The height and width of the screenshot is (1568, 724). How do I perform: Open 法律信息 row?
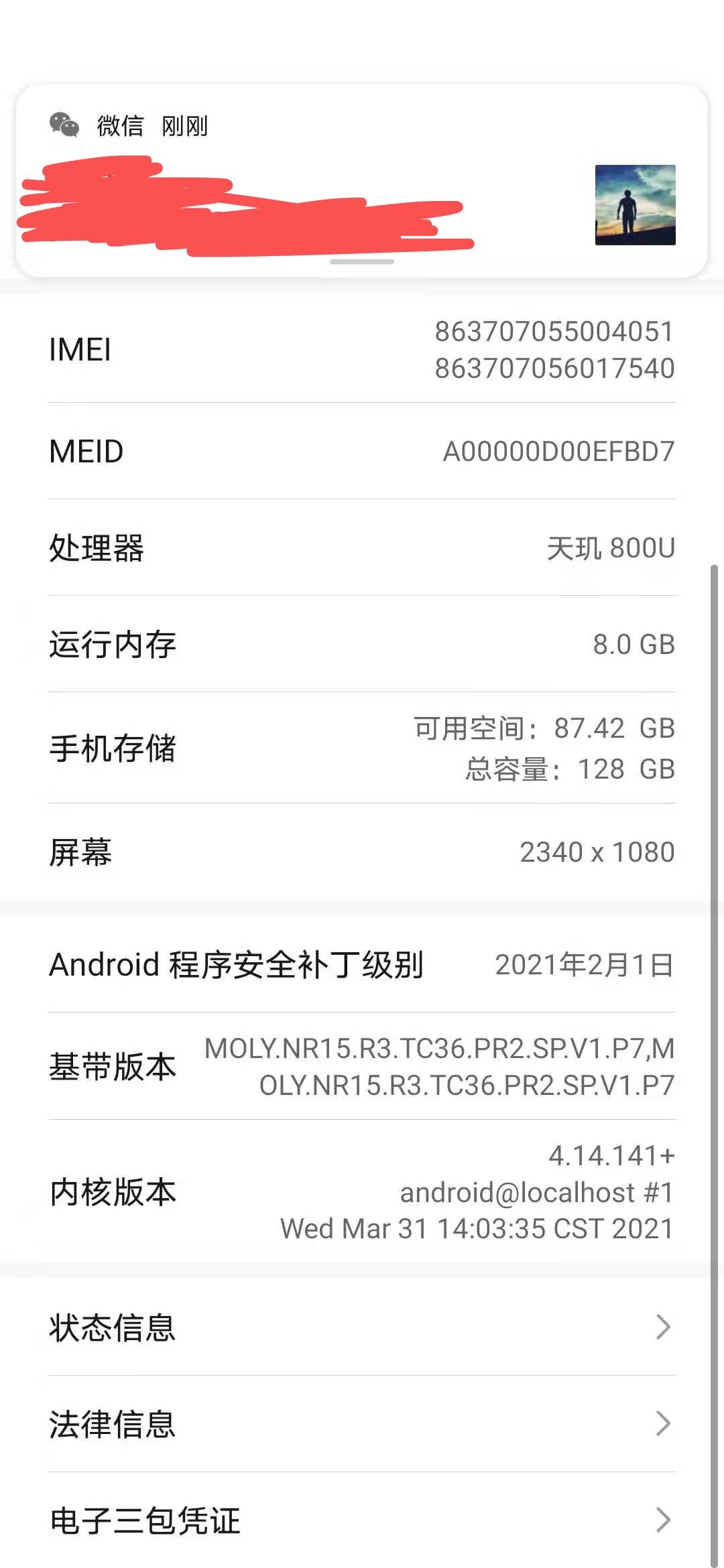[x=362, y=1423]
